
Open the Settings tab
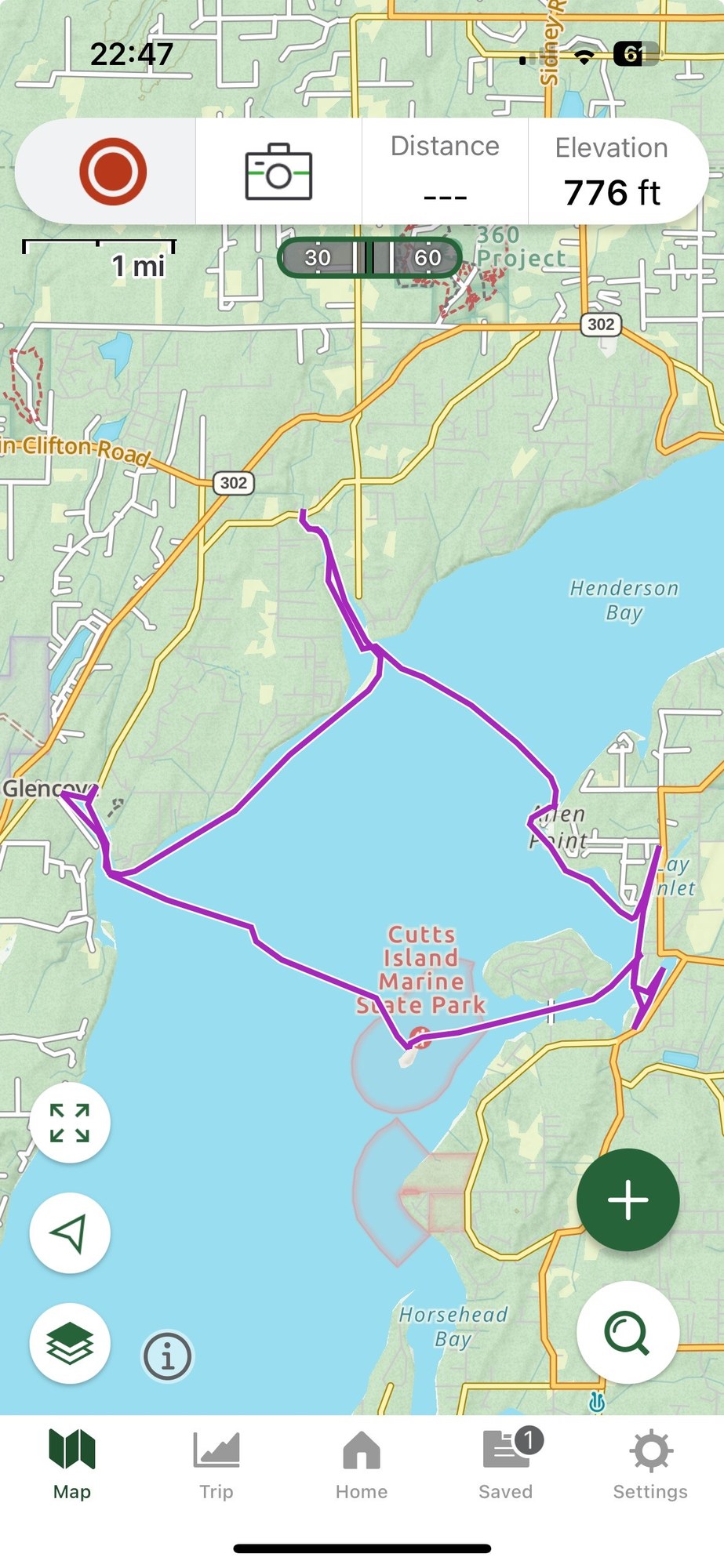650,1465
